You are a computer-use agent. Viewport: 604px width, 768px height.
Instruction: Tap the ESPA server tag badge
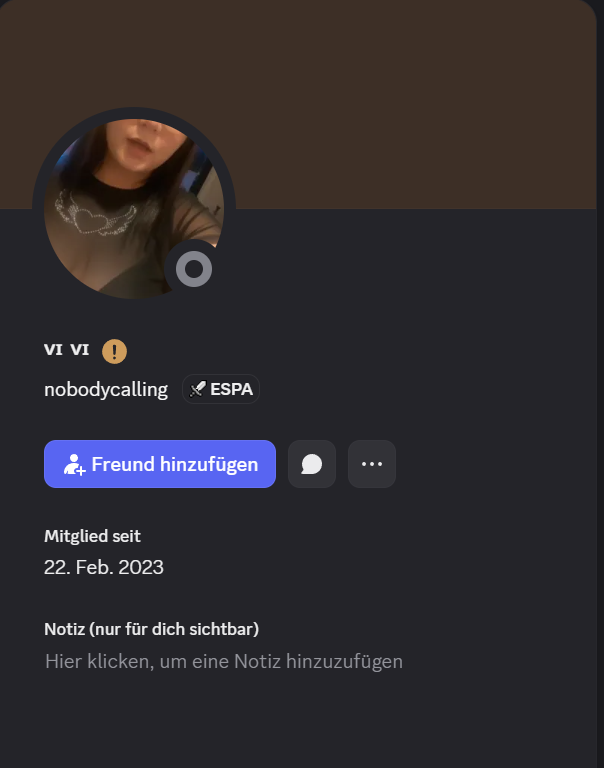[221, 389]
